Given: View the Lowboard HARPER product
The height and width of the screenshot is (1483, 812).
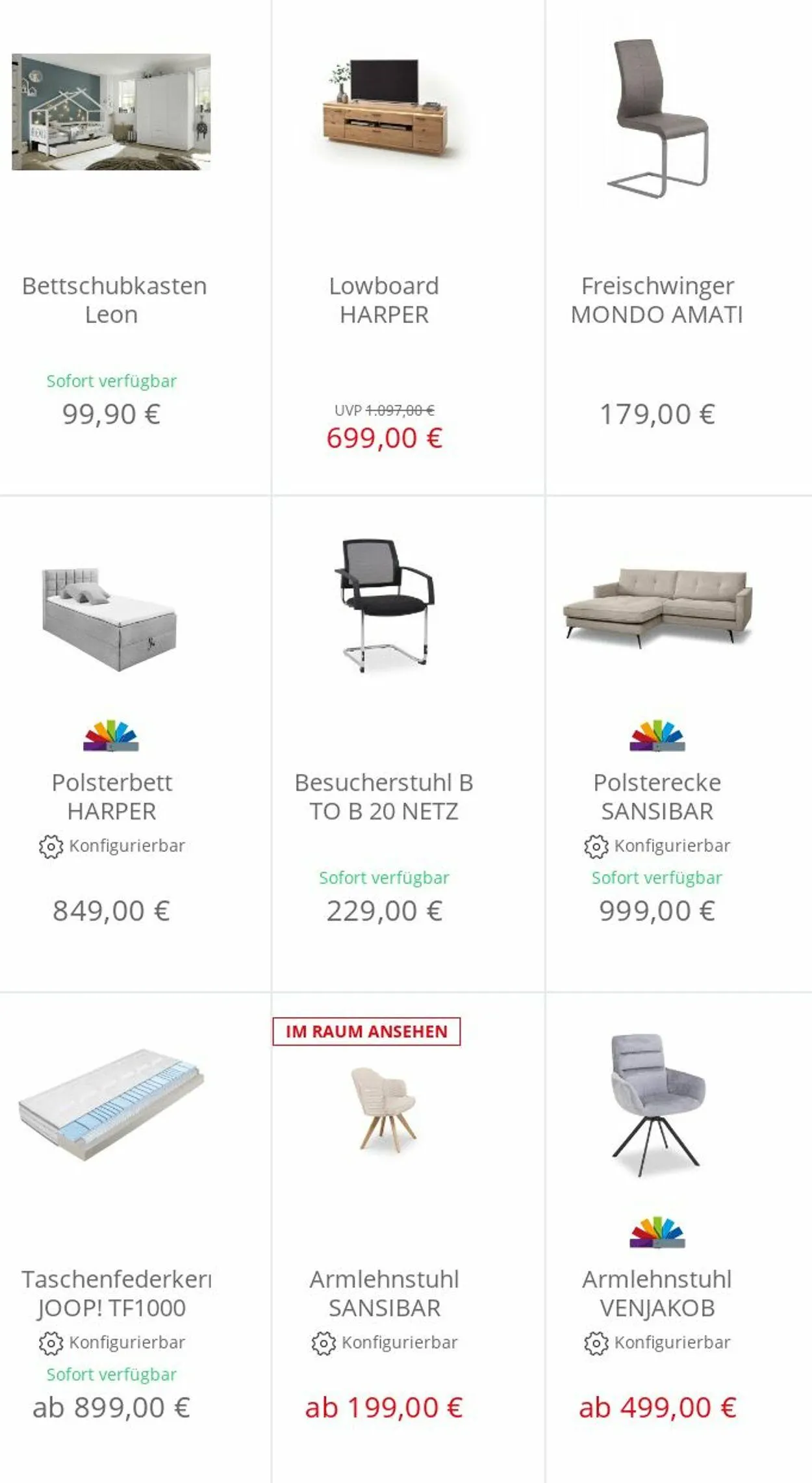Looking at the screenshot, I should pyautogui.click(x=384, y=300).
